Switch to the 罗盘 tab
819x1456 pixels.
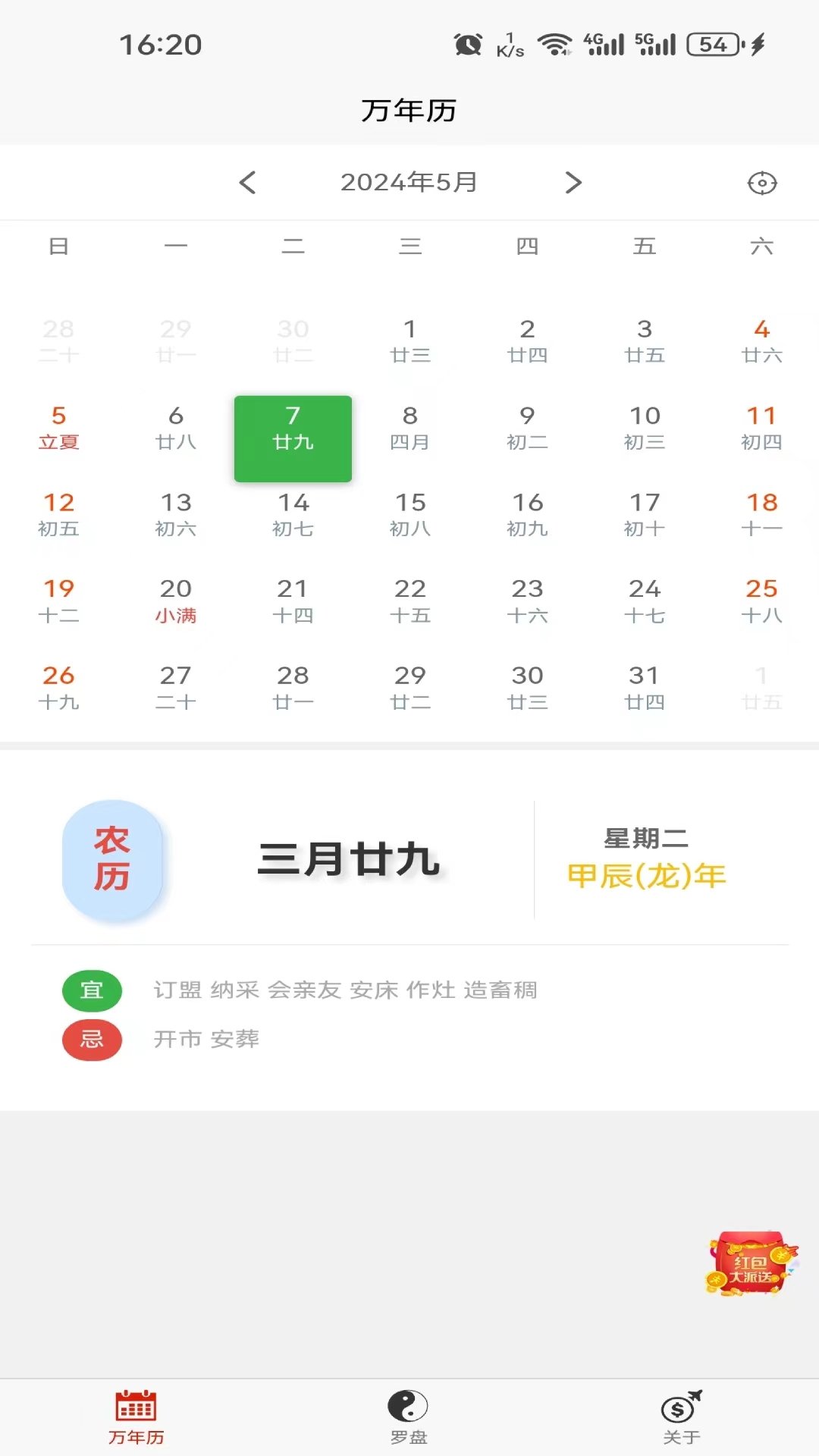[x=409, y=1417]
